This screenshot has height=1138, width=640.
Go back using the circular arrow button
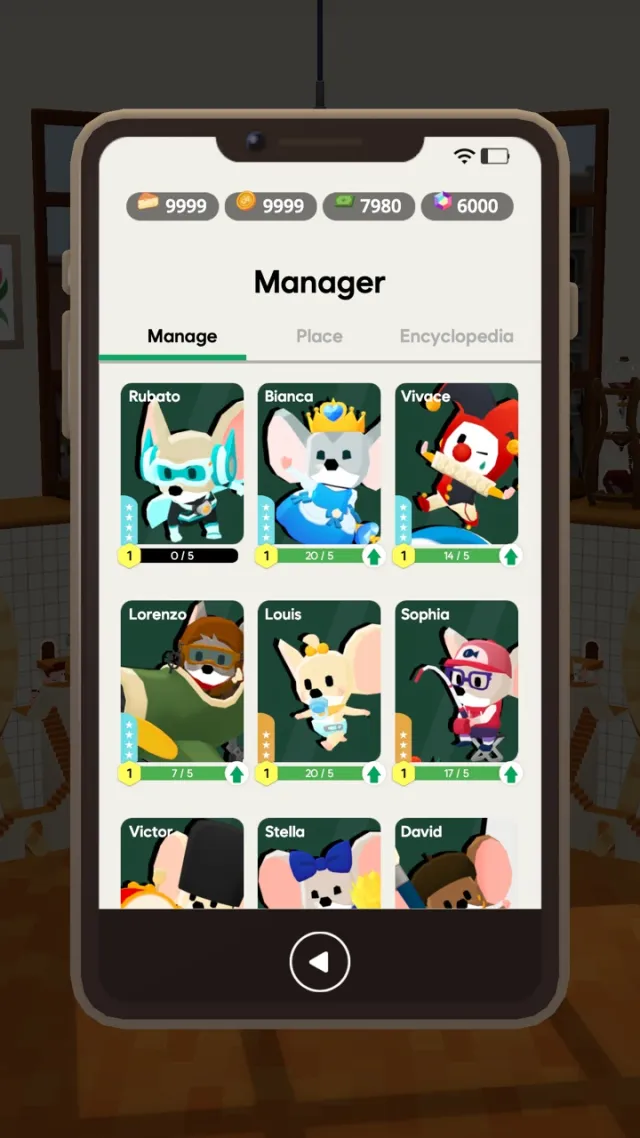319,962
